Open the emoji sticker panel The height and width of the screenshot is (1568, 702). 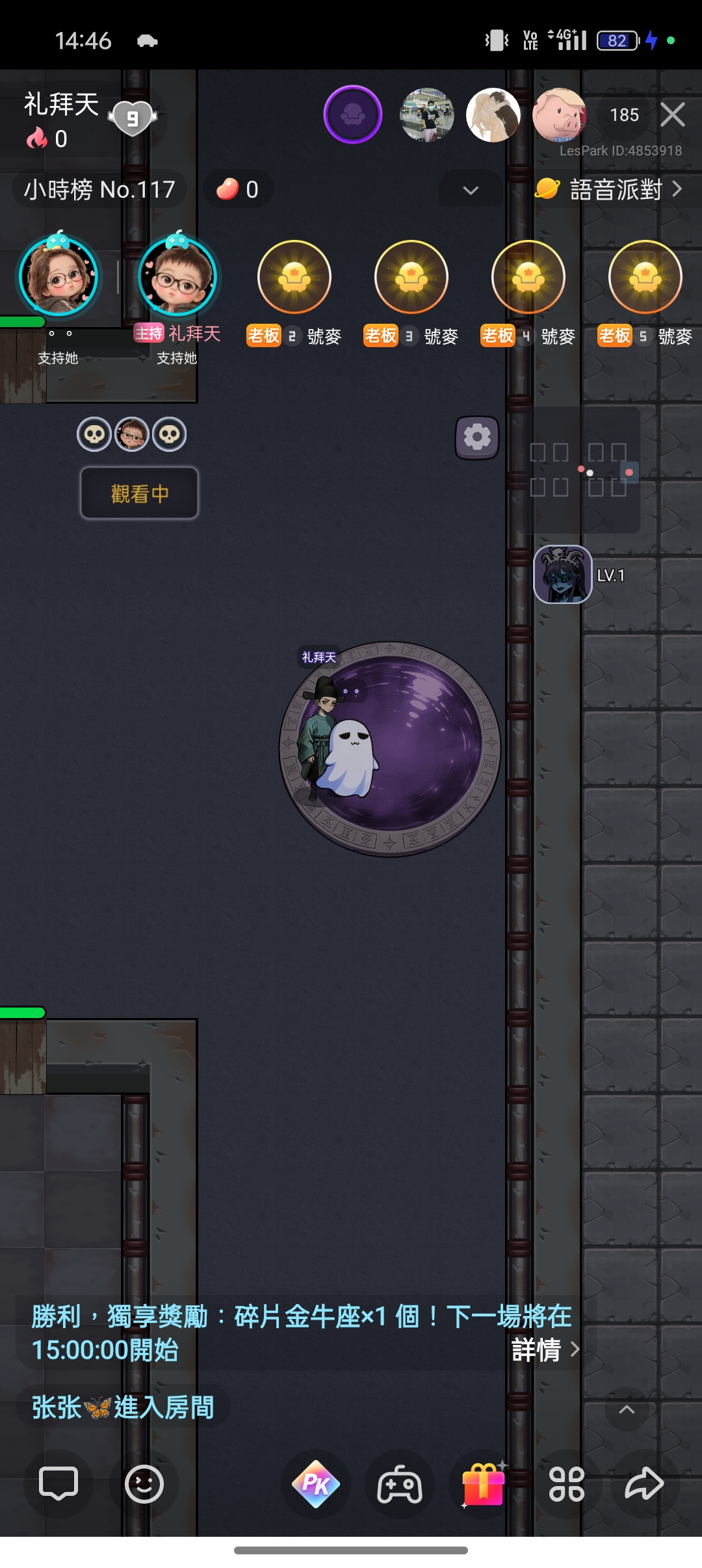tap(144, 1483)
